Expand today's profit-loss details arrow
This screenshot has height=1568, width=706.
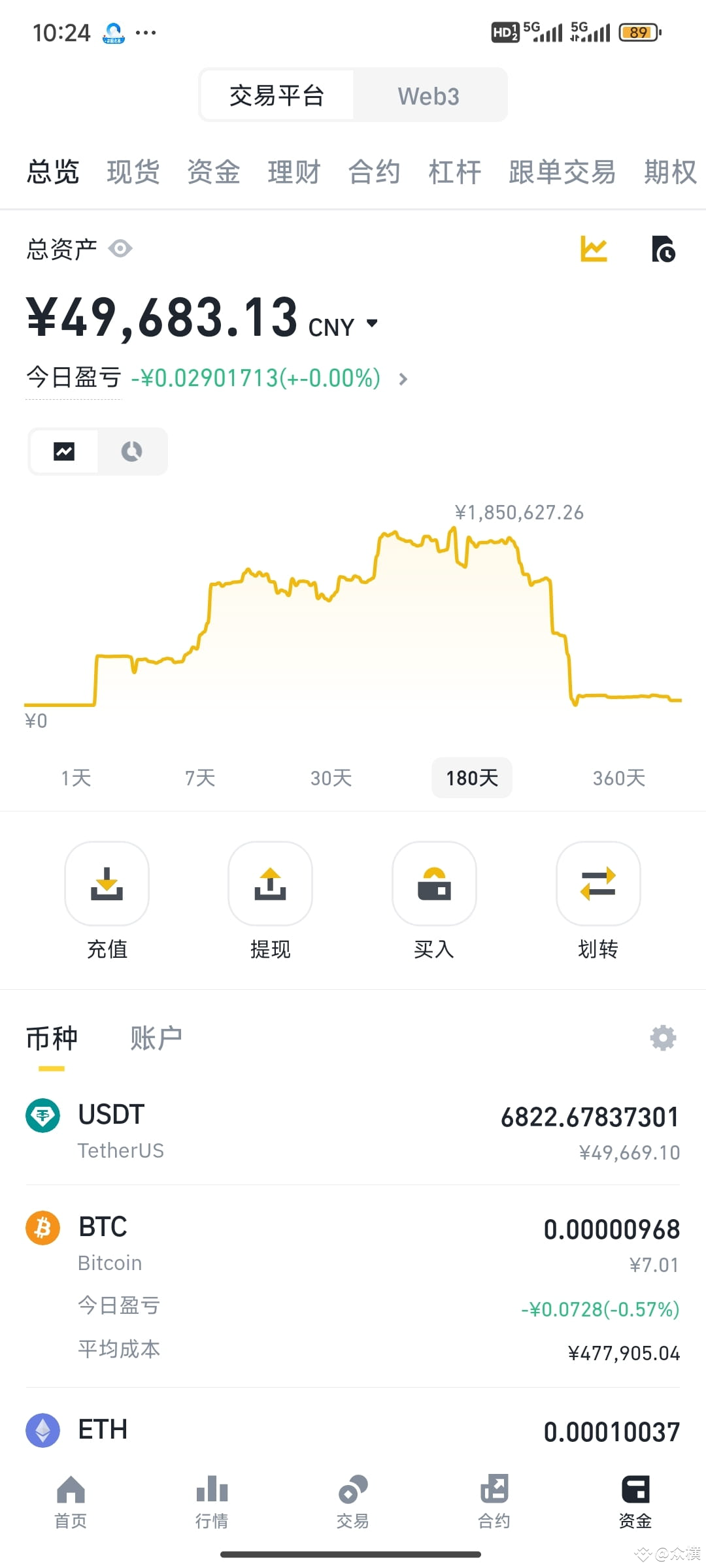pyautogui.click(x=403, y=379)
